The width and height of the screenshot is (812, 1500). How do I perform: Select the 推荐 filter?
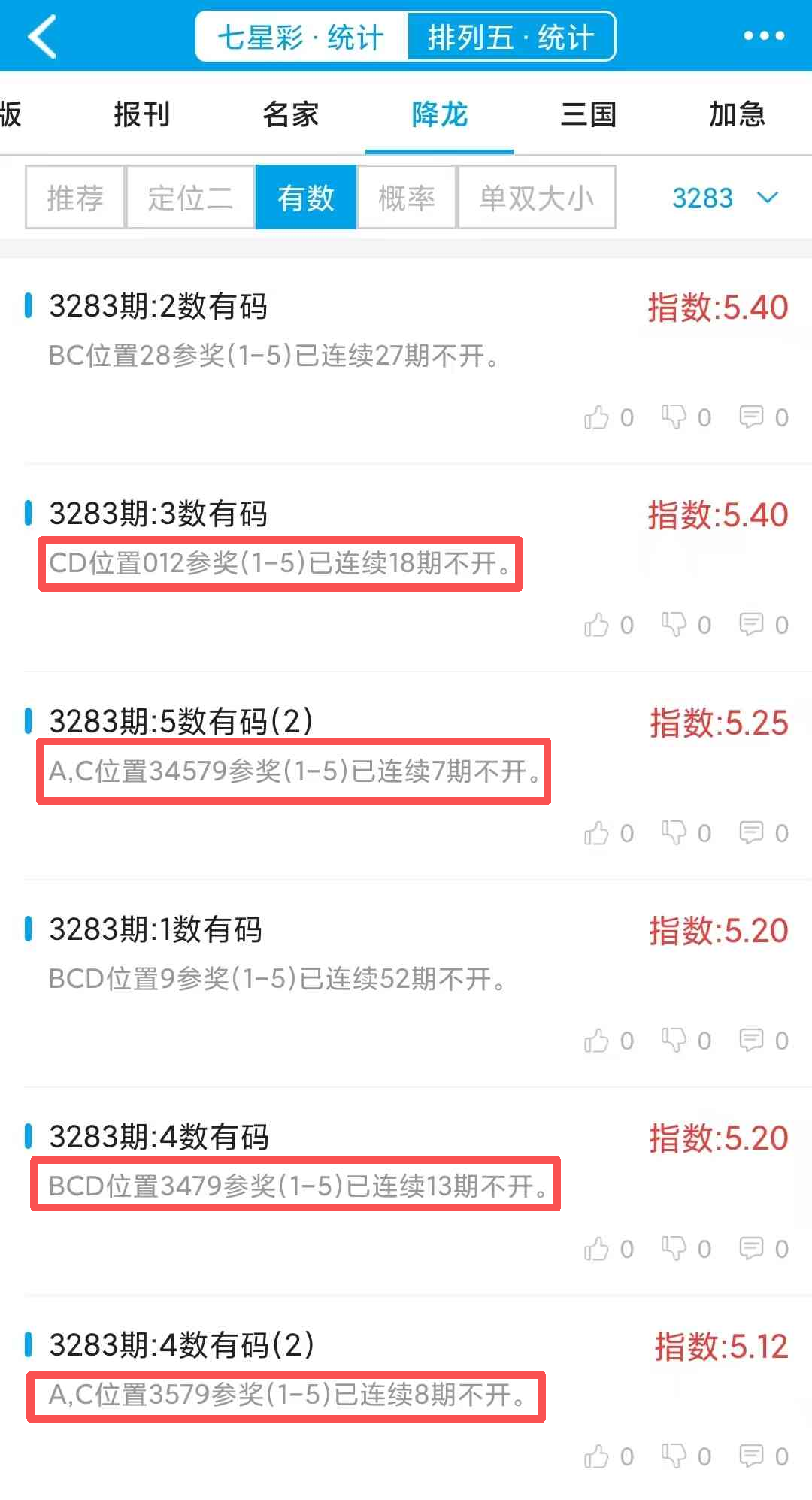75,198
